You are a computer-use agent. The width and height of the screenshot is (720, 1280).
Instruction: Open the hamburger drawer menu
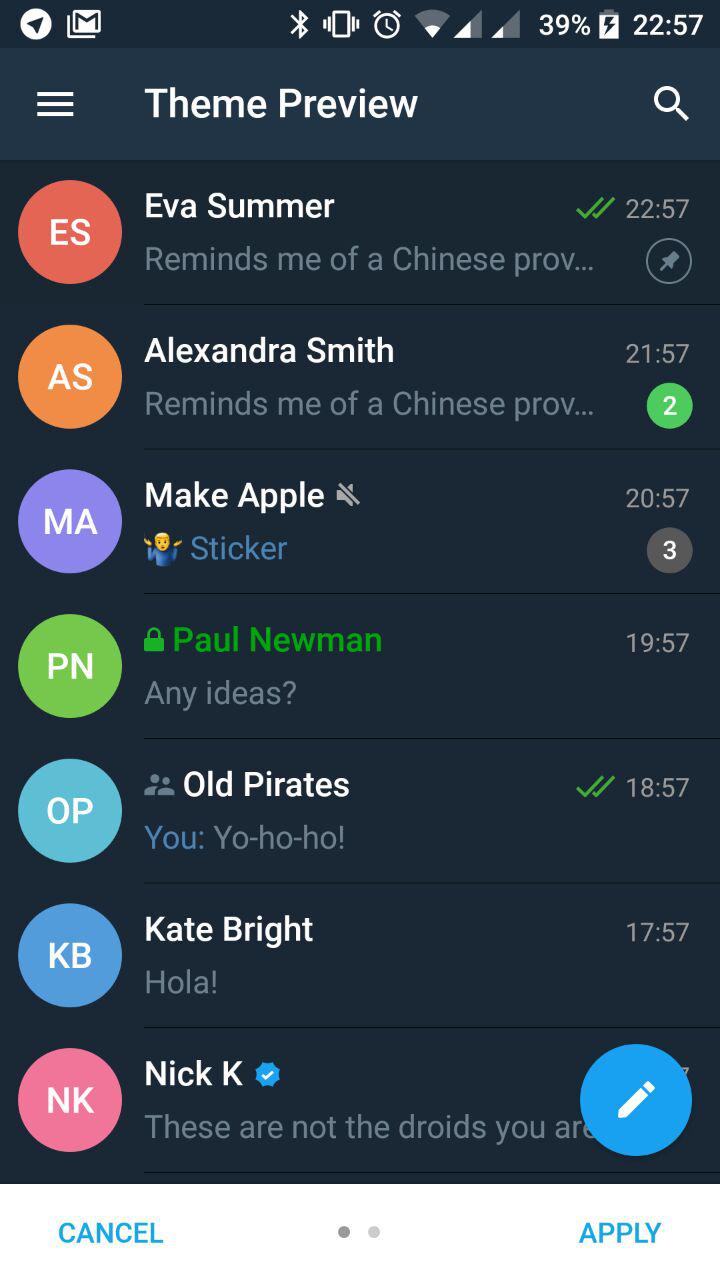[55, 104]
